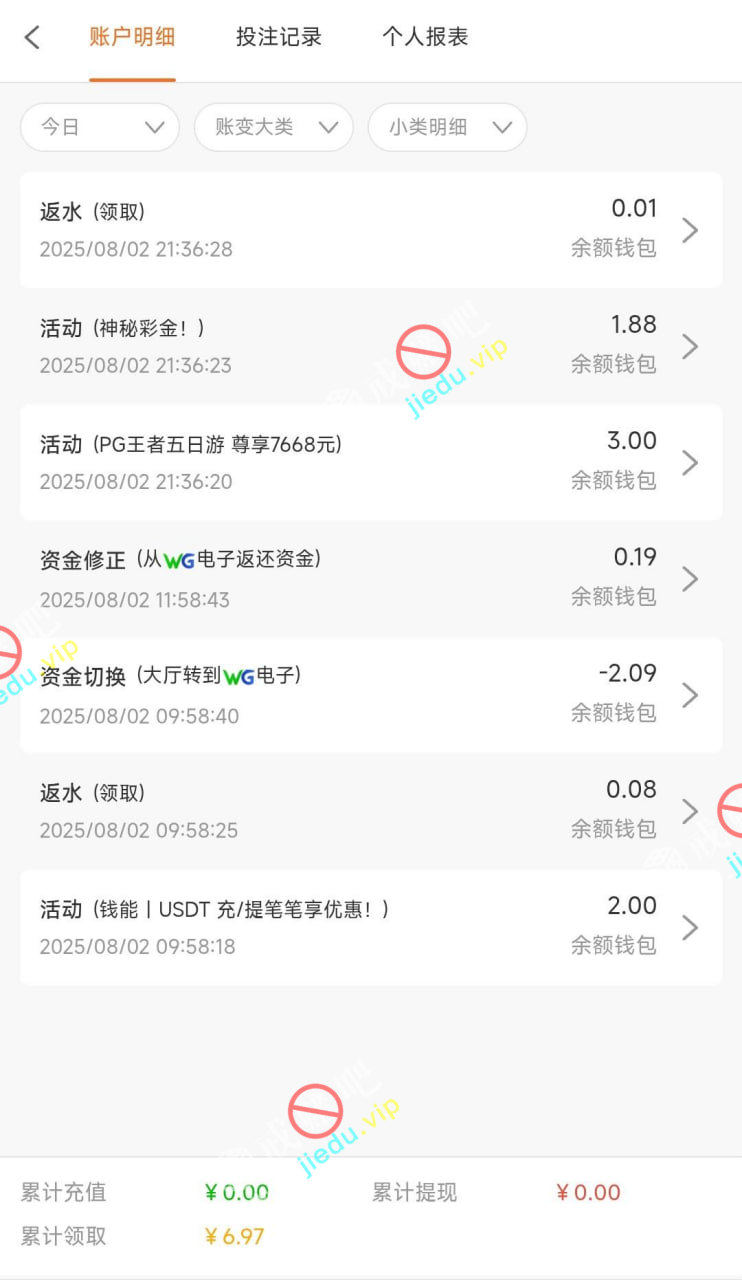Screen dimensions: 742x1280
Task: Switch to the 投注记录 tab
Action: tap(278, 38)
